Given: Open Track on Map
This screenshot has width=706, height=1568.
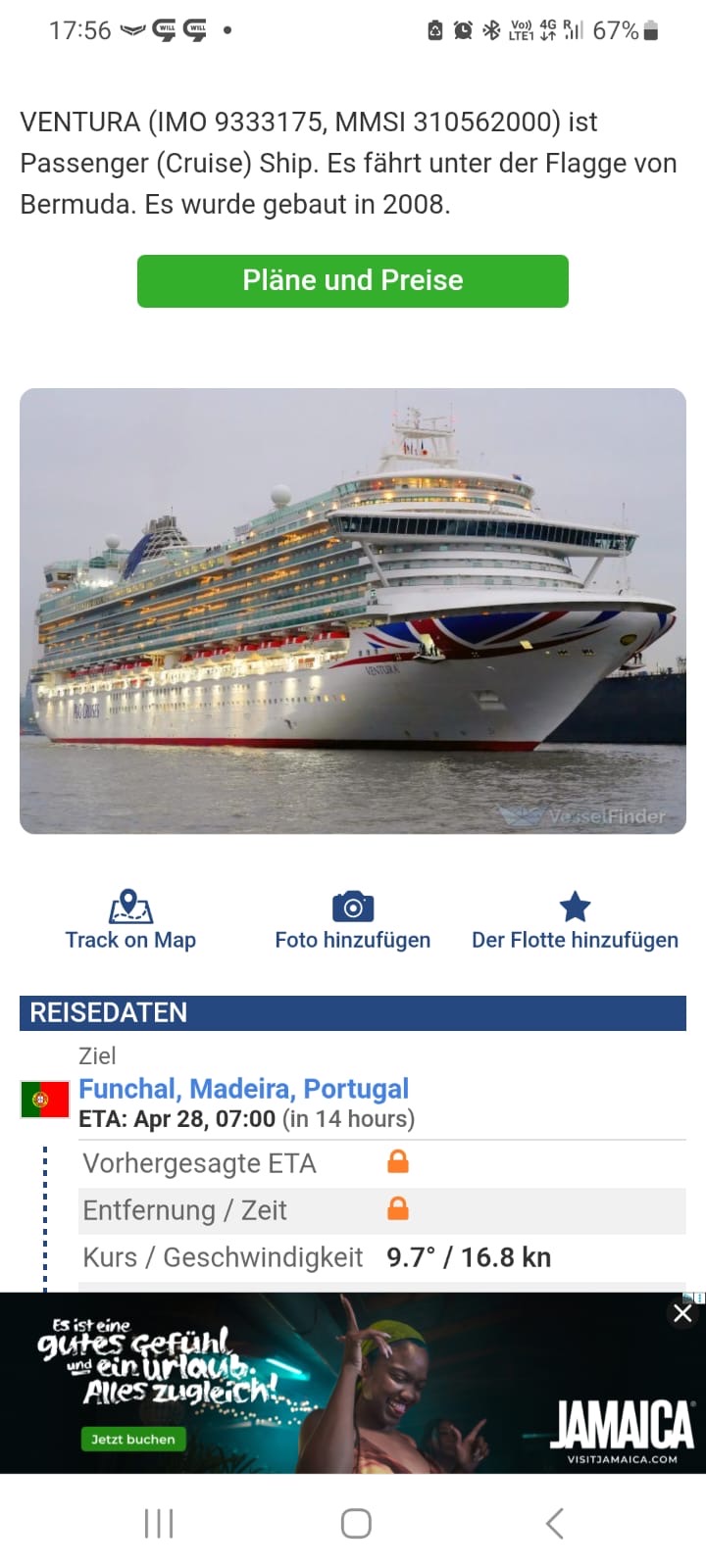Looking at the screenshot, I should (x=130, y=920).
